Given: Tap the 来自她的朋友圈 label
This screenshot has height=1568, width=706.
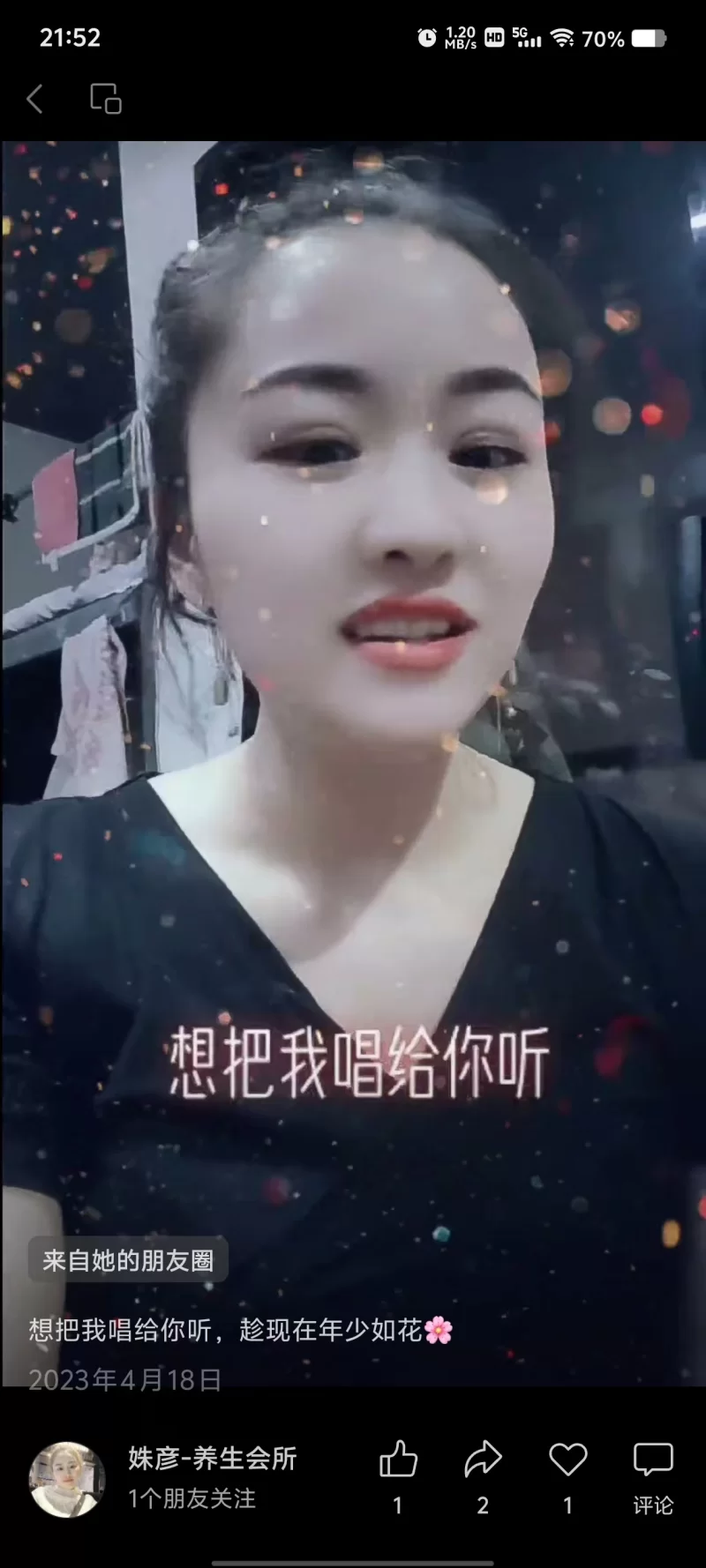Looking at the screenshot, I should click(129, 1260).
